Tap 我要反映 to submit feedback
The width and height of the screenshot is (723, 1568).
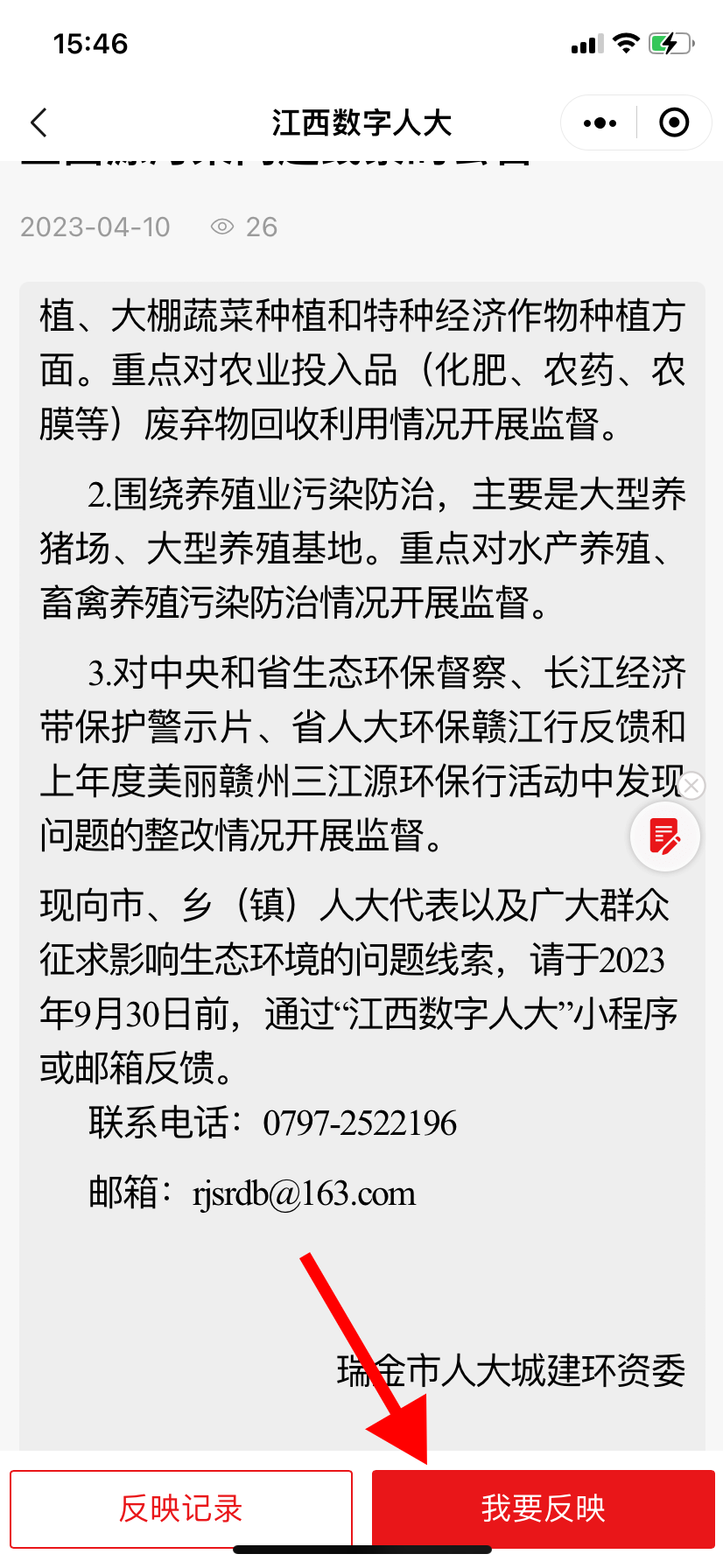coord(544,1509)
